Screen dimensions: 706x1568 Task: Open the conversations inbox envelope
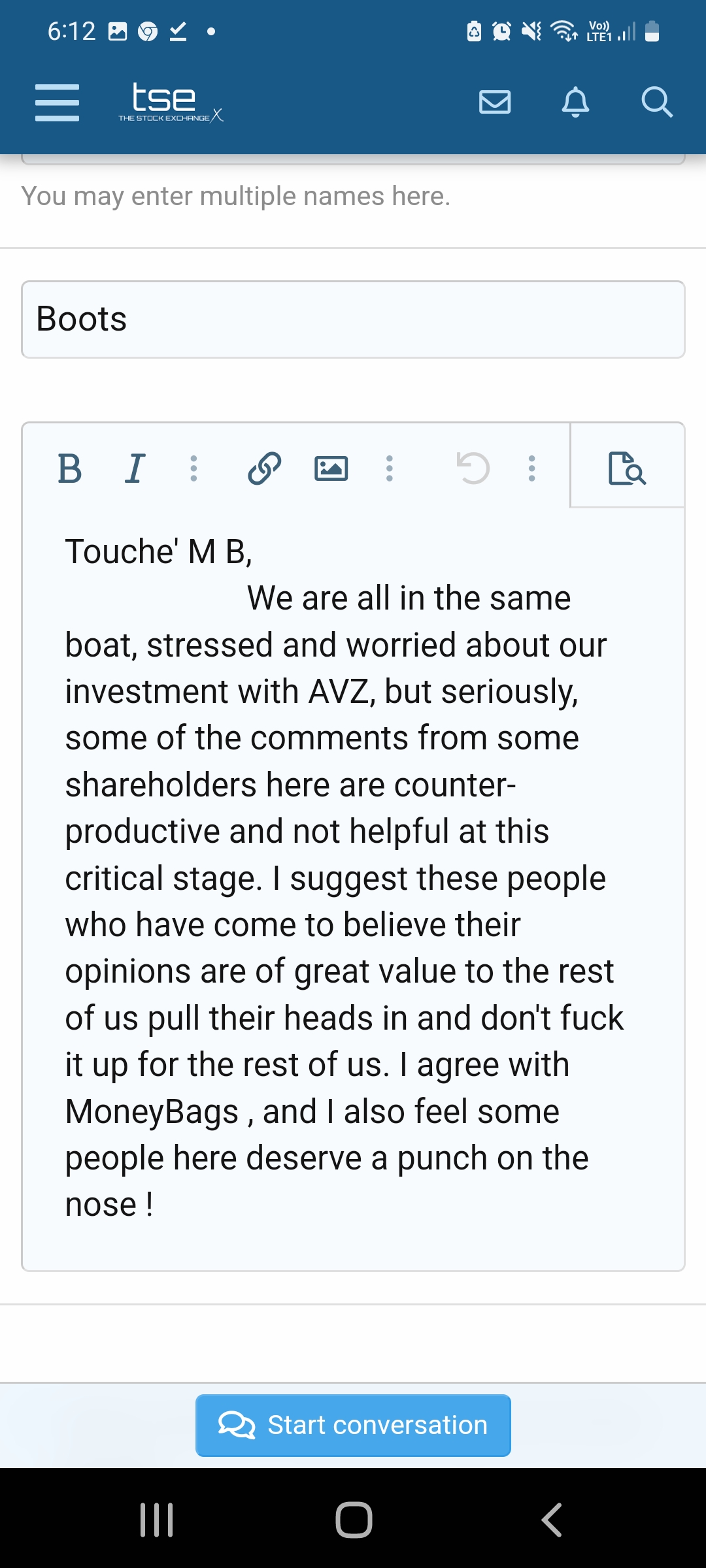(x=495, y=102)
